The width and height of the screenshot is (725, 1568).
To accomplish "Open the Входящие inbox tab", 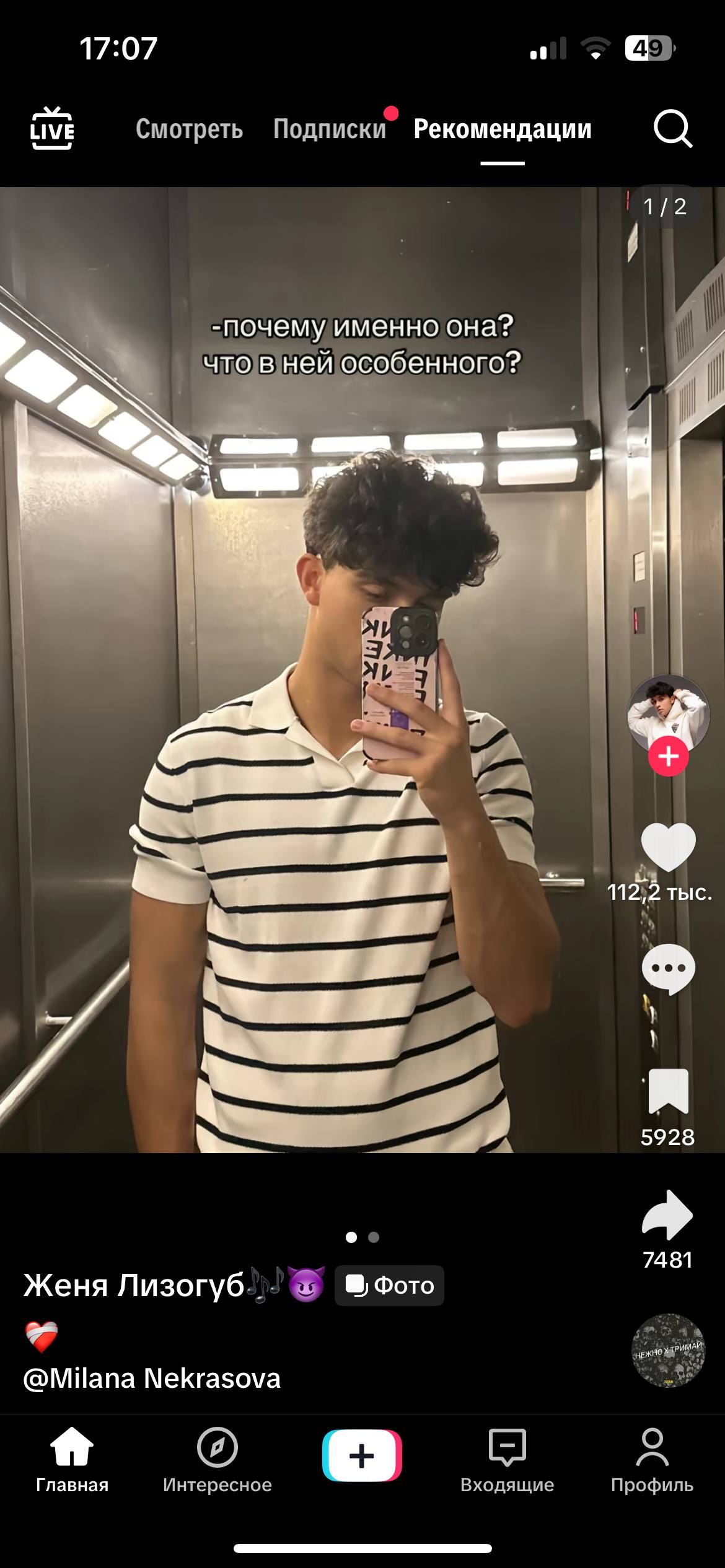I will [507, 1460].
